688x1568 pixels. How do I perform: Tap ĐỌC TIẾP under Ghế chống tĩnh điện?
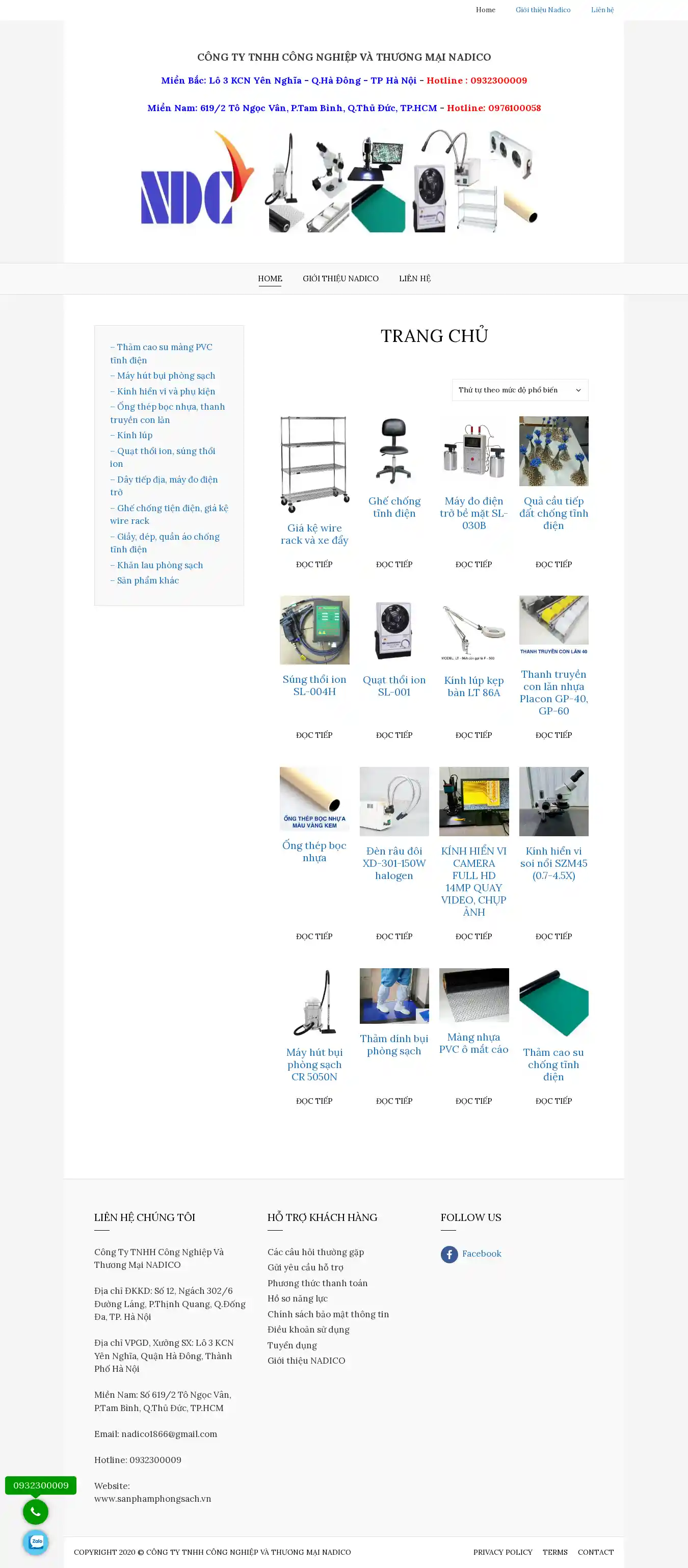point(394,564)
